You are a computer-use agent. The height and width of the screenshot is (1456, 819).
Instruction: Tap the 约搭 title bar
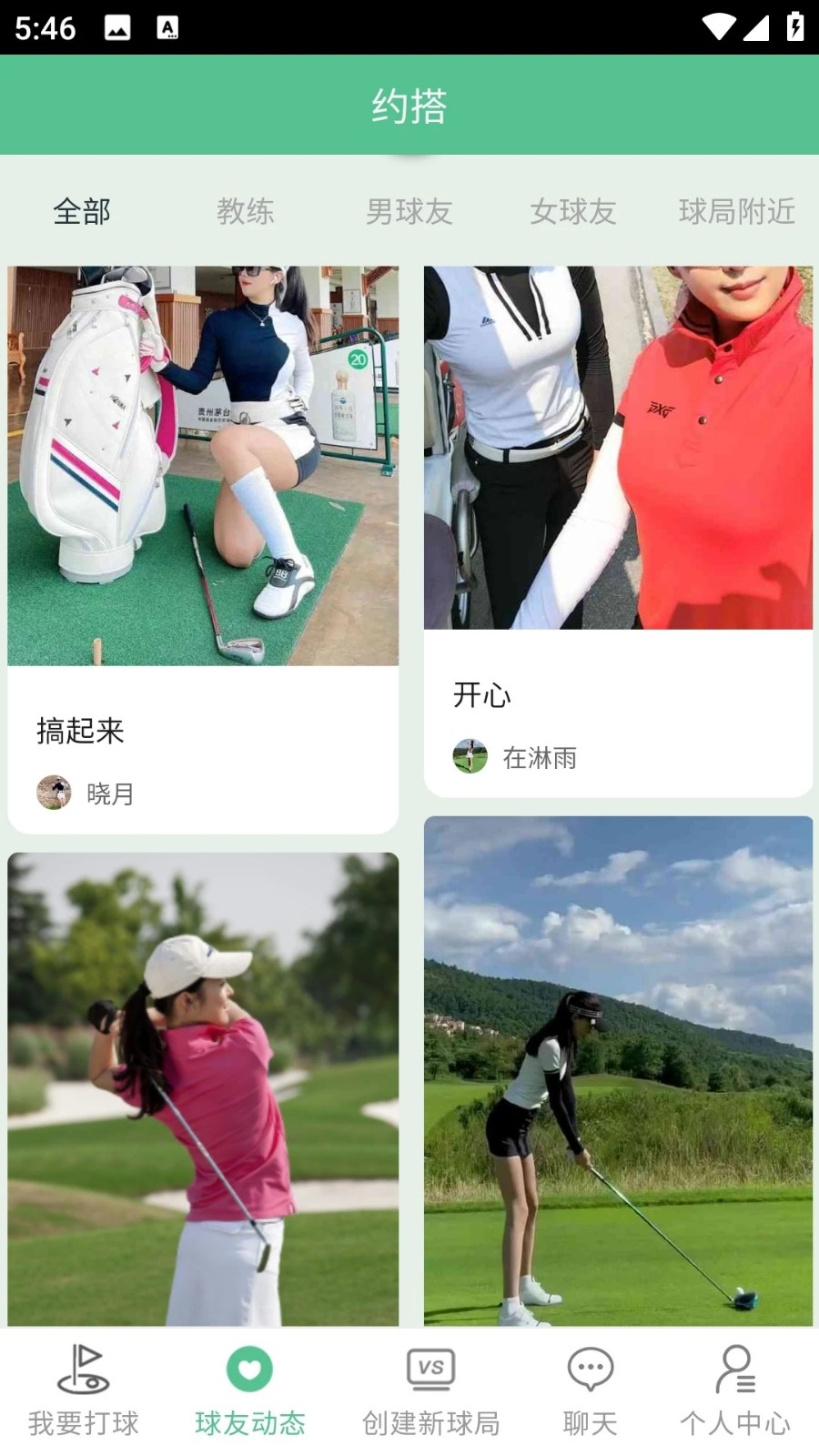(x=409, y=105)
